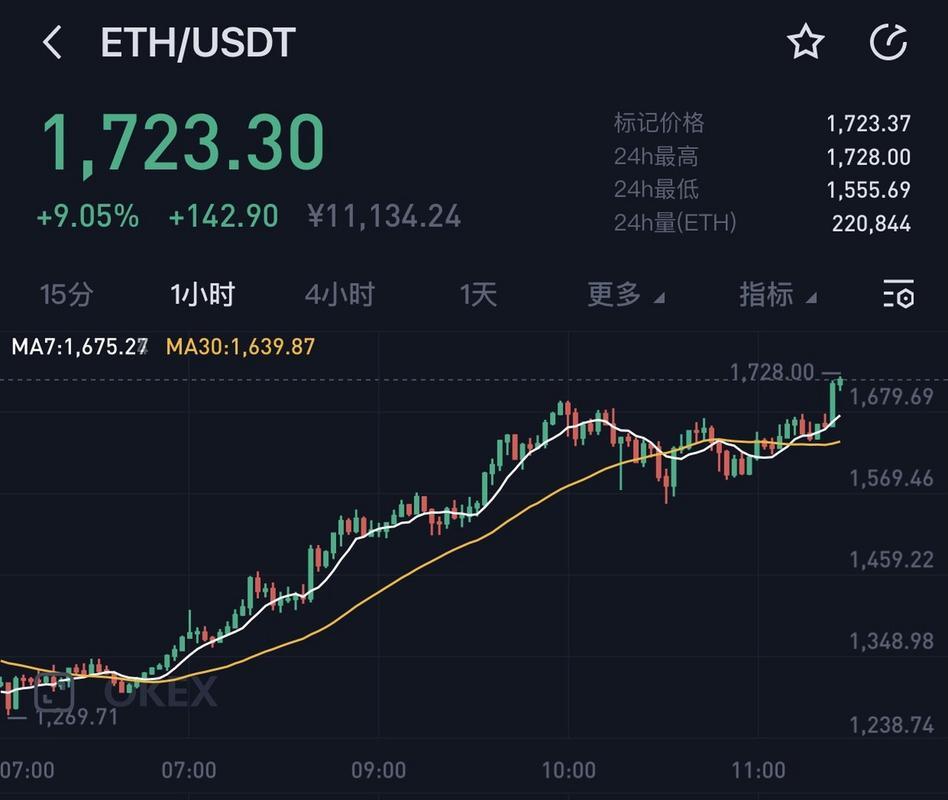Open the 指标 indicators dropdown
The width and height of the screenshot is (948, 800).
pyautogui.click(x=777, y=295)
